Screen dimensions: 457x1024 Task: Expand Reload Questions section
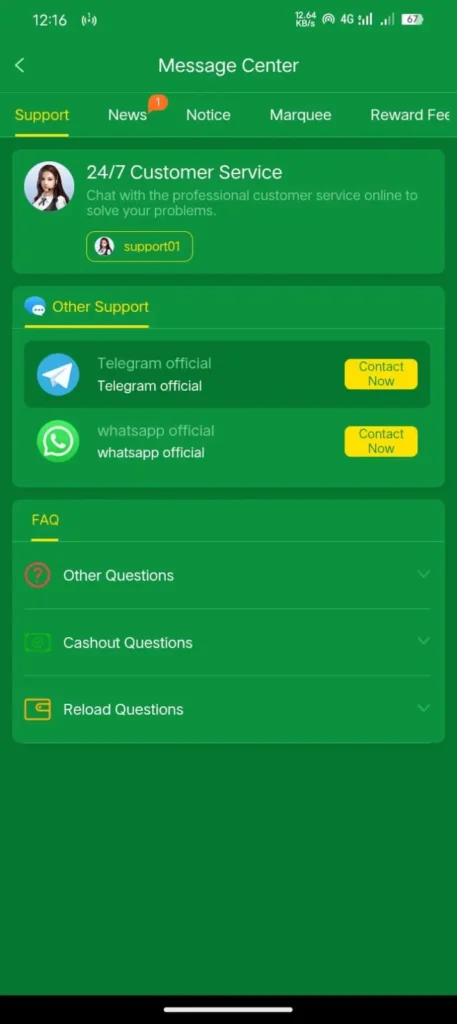pyautogui.click(x=227, y=709)
